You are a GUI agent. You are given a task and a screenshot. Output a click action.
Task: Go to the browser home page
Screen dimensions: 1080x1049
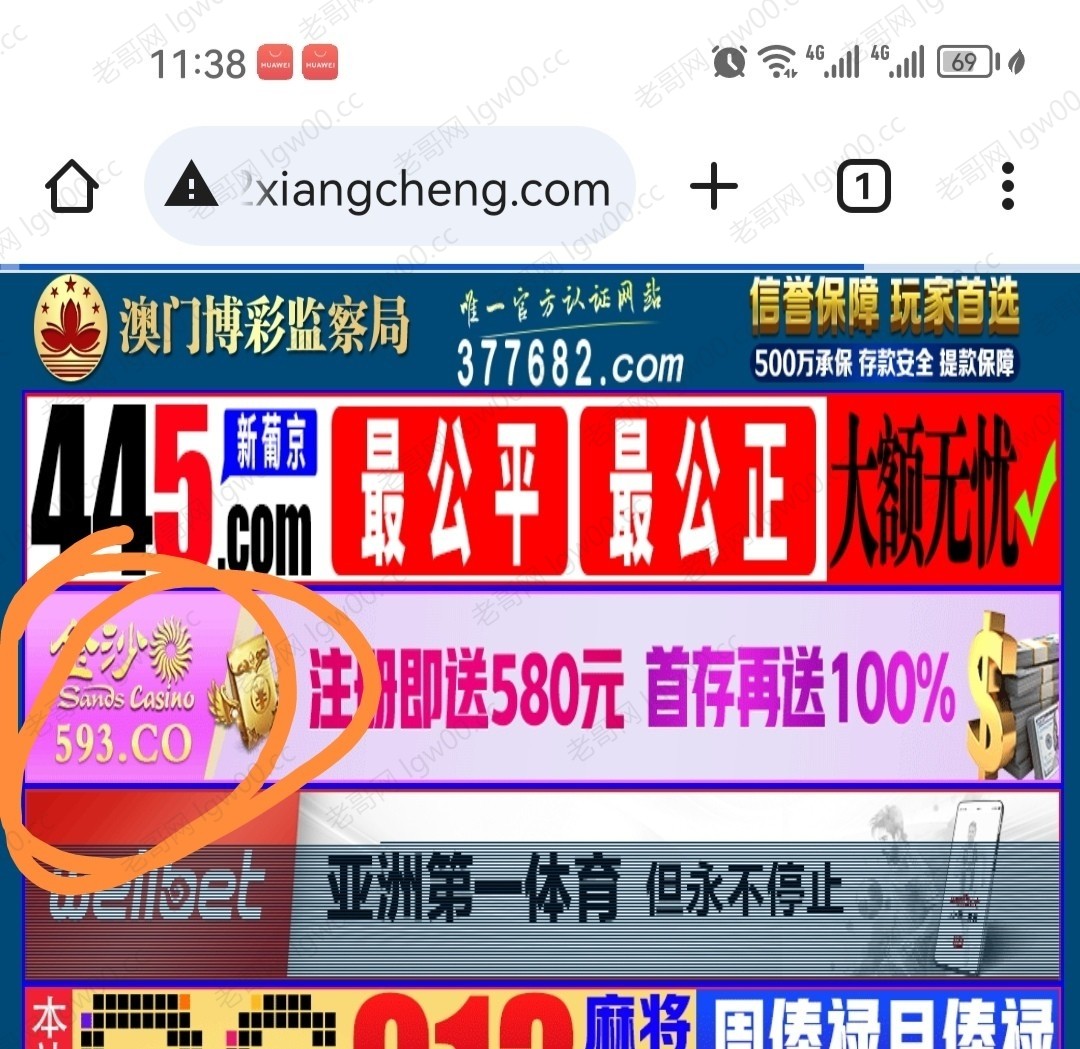tap(72, 188)
